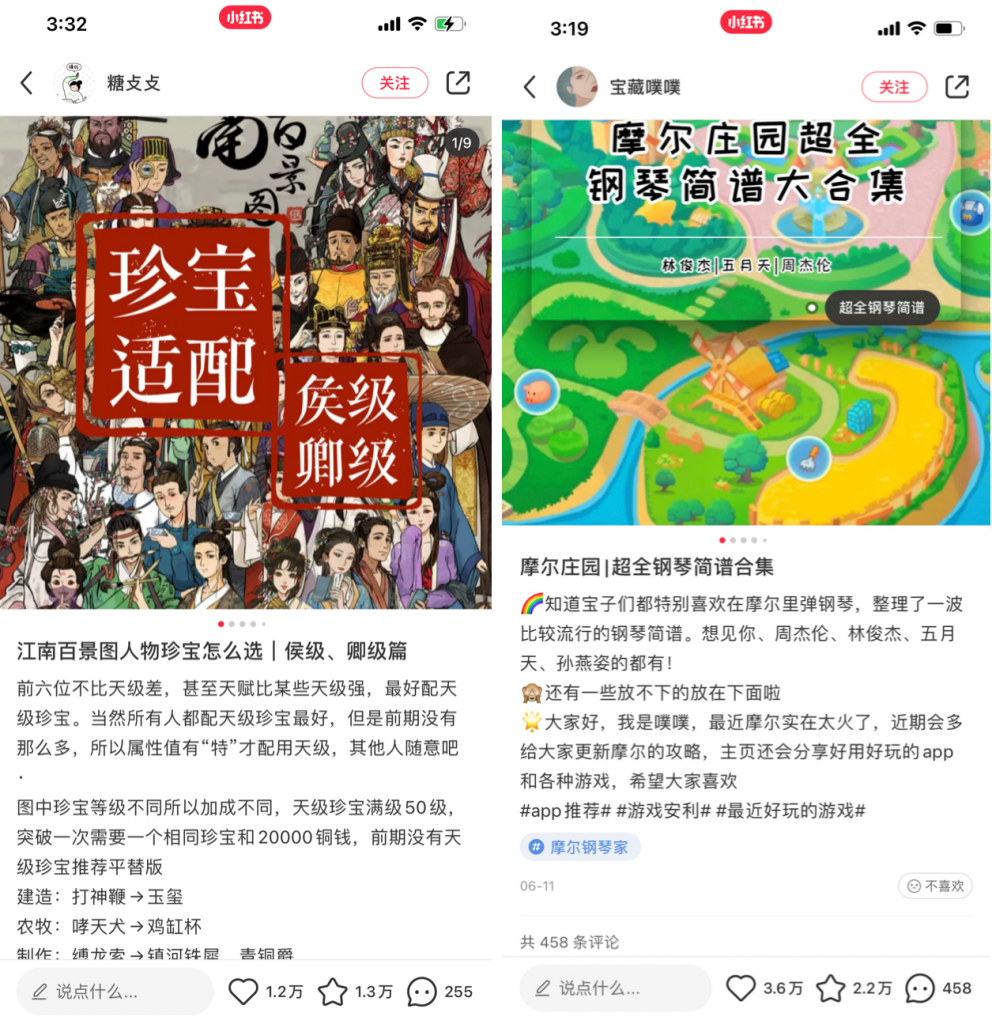Go back from 宝藏噗噗's post
Viewport: 992px width, 1024px height.
pos(530,87)
